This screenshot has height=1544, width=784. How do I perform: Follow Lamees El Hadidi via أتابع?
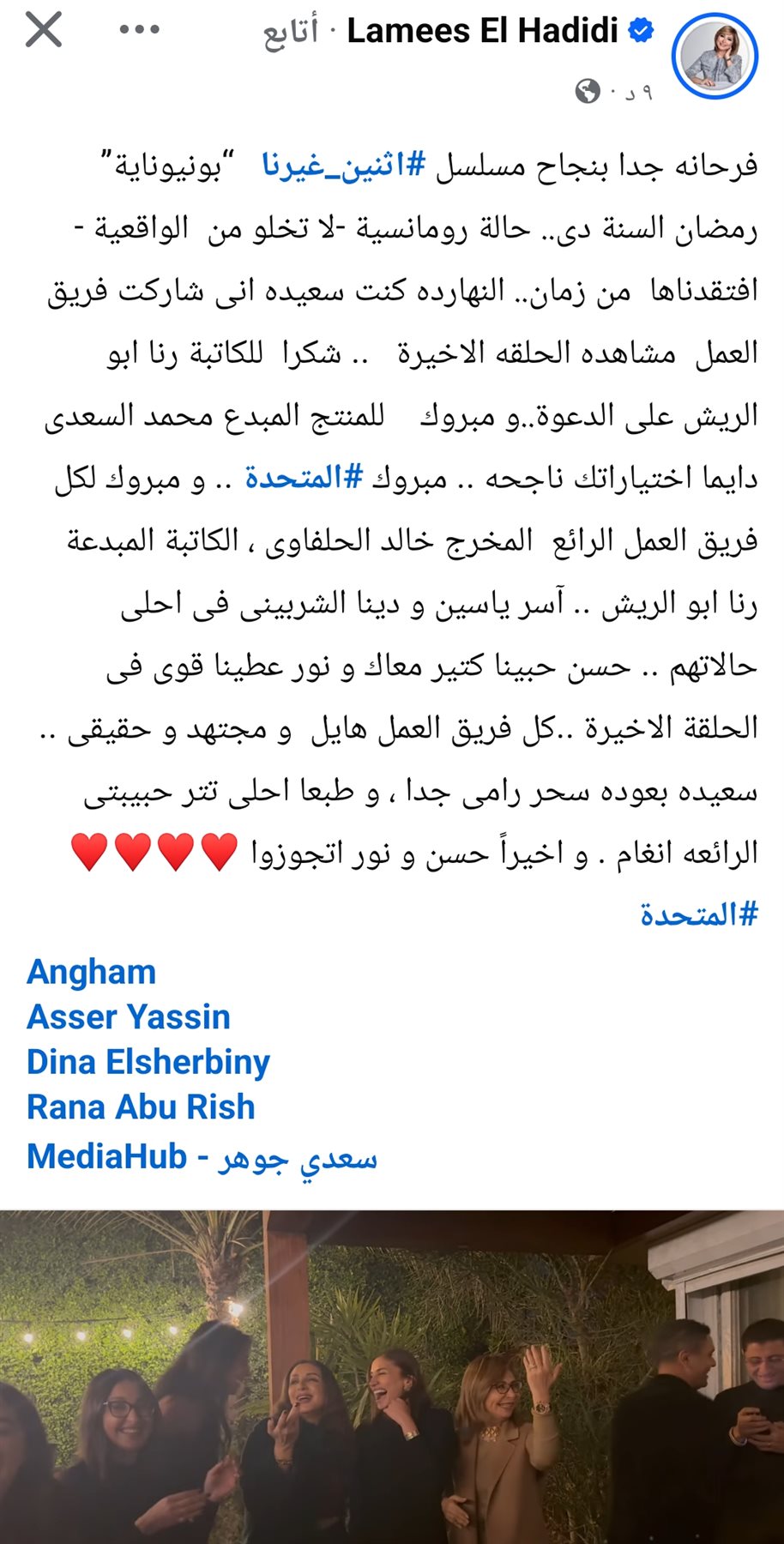pyautogui.click(x=290, y=32)
